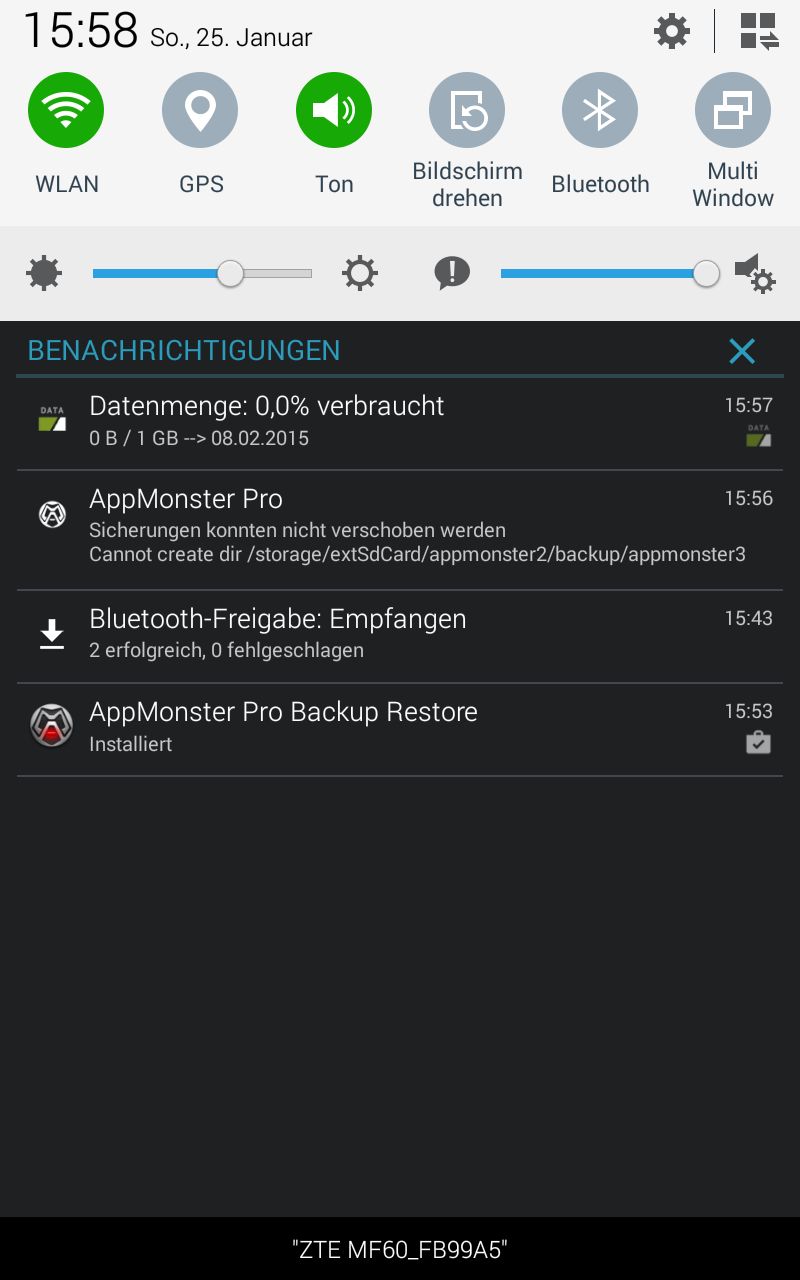Screen dimensions: 800x1280
Task: Toggle automatic brightness sun icon
Action: tap(360, 273)
